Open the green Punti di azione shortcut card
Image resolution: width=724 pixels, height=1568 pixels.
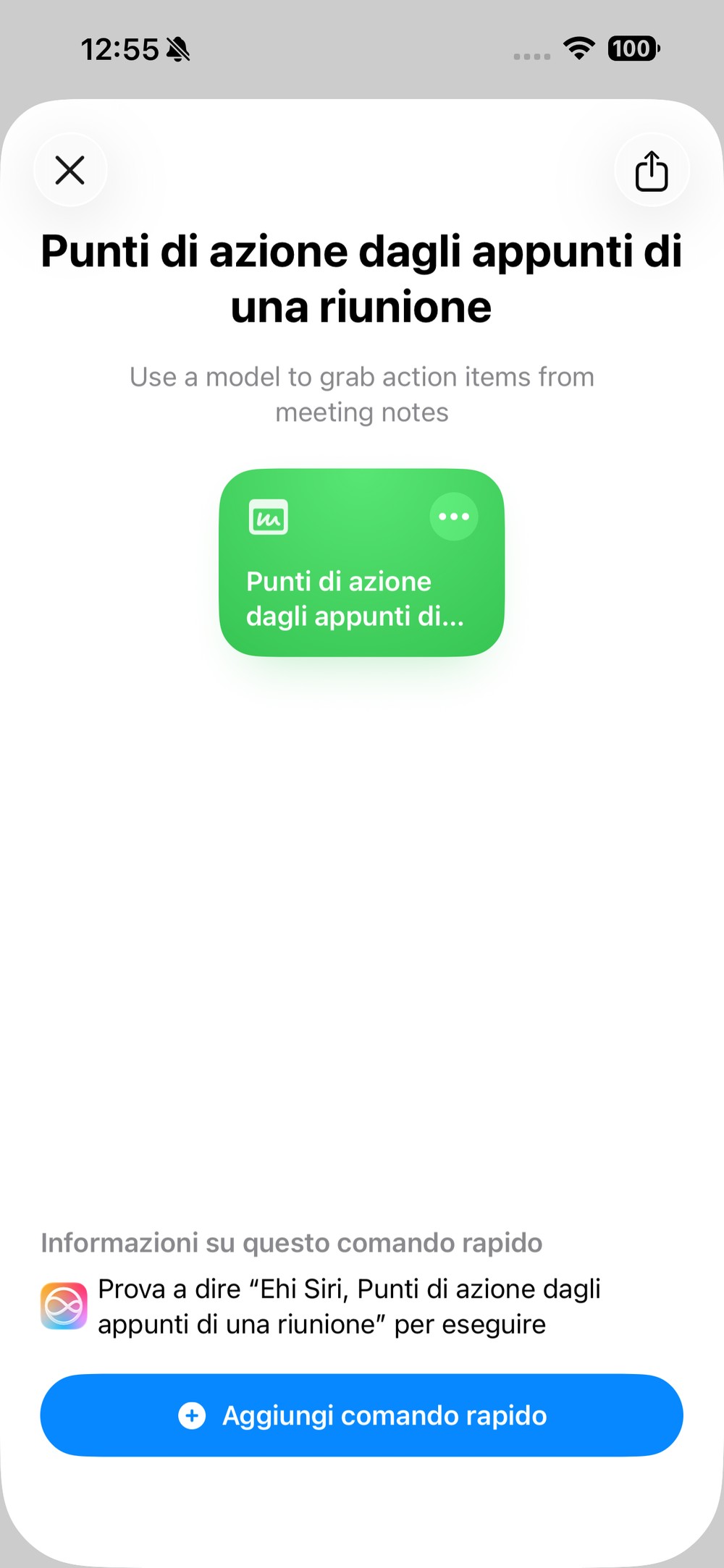361,563
